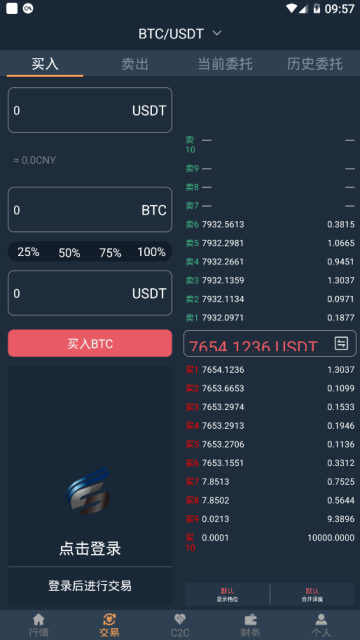The width and height of the screenshot is (360, 640).
Task: Open the C2C tab
Action: click(180, 625)
